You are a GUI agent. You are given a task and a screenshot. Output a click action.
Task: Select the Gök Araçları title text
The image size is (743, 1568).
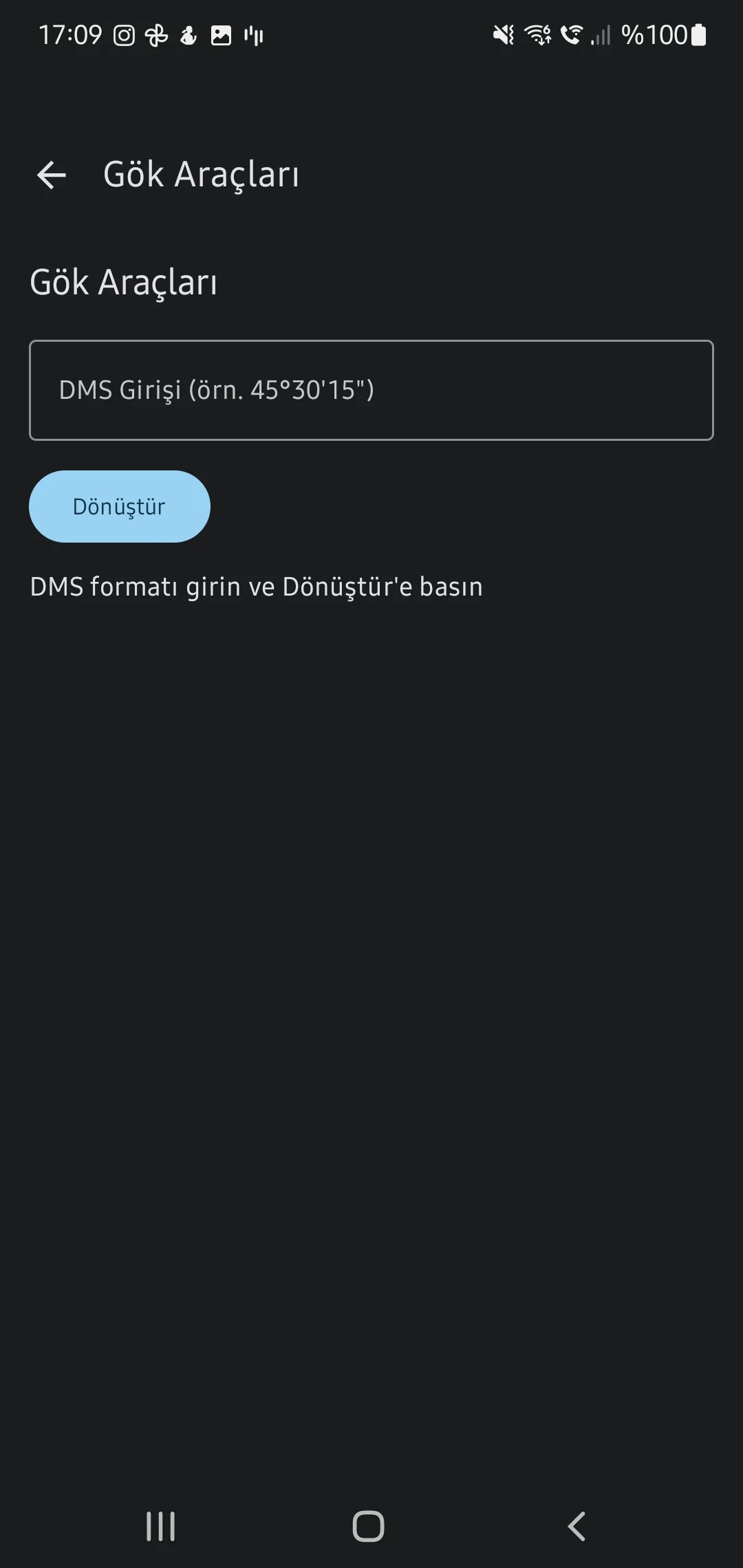(202, 174)
